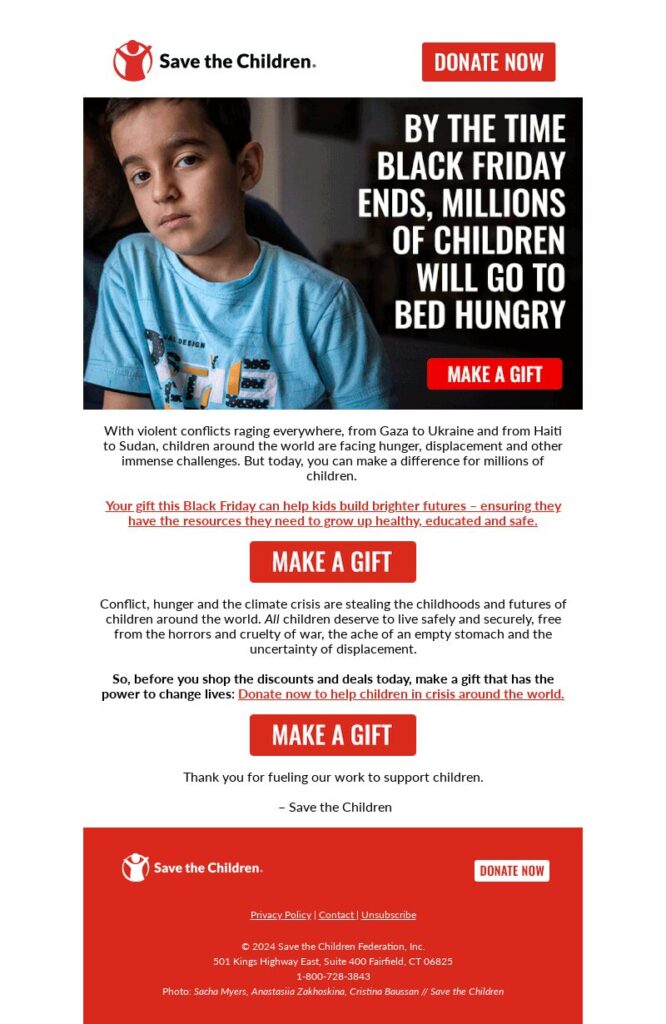Tap MAKE A GIFT below the Black Friday link

pos(332,562)
